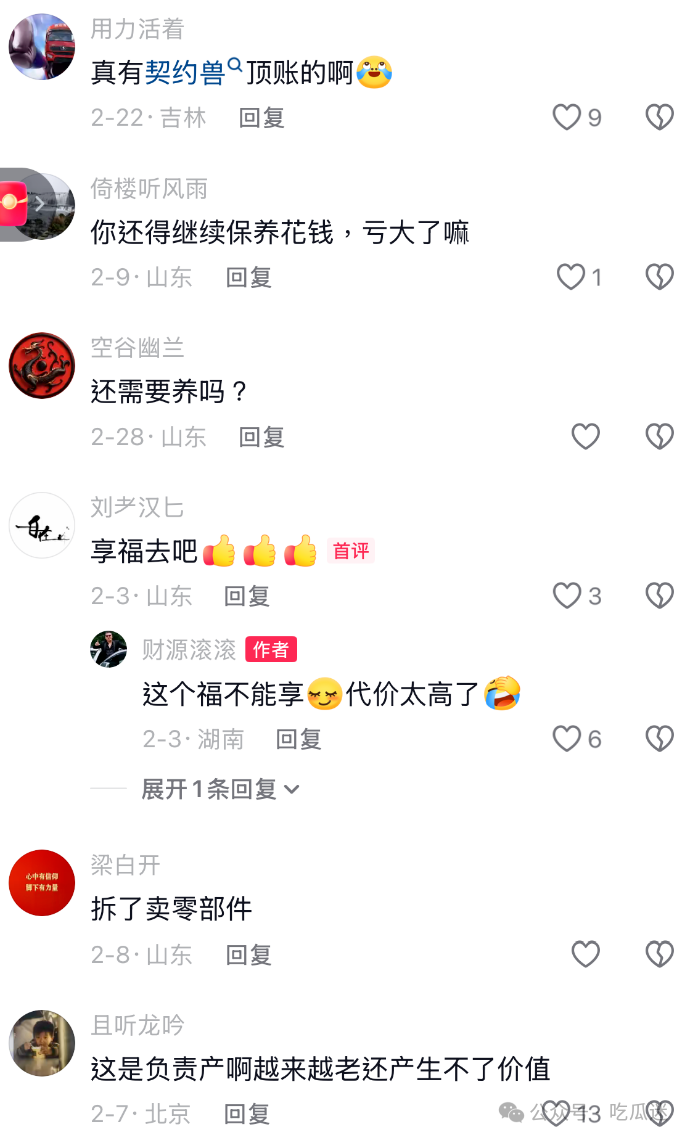The height and width of the screenshot is (1140, 690).
Task: Reply to 倚楼听风雨's comment
Action: coord(249,277)
